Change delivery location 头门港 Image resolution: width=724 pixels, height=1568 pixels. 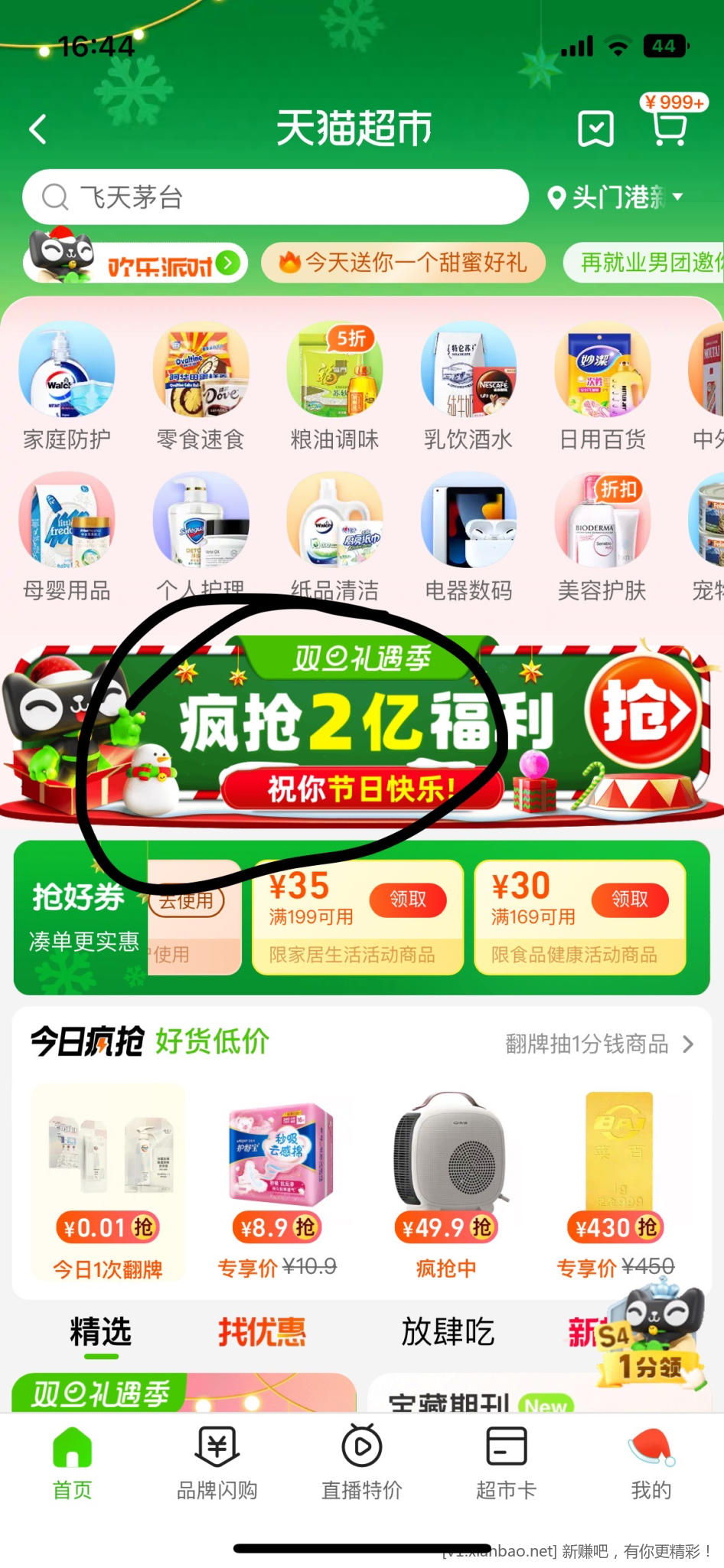tap(617, 198)
